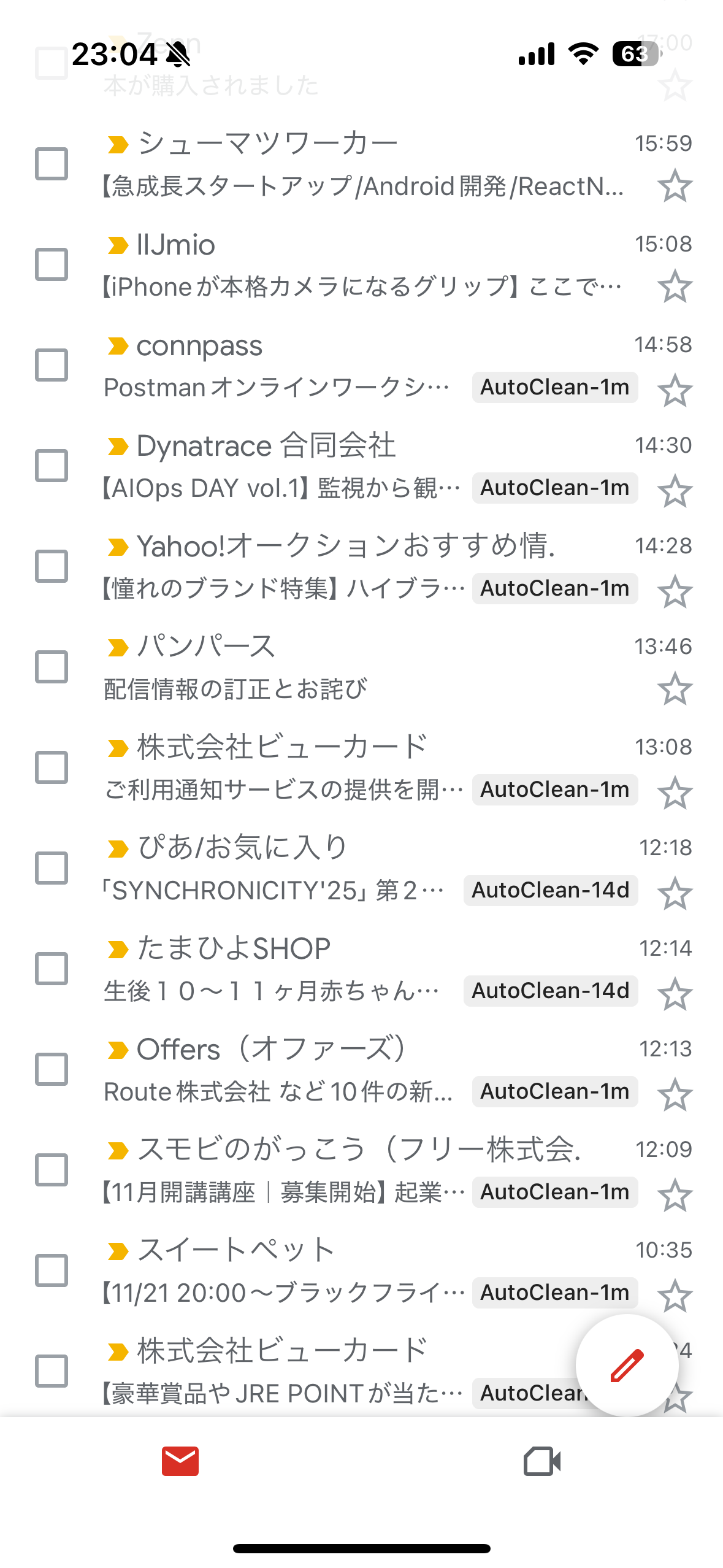Star the スイートペット email
The height and width of the screenshot is (1568, 723).
click(675, 1296)
